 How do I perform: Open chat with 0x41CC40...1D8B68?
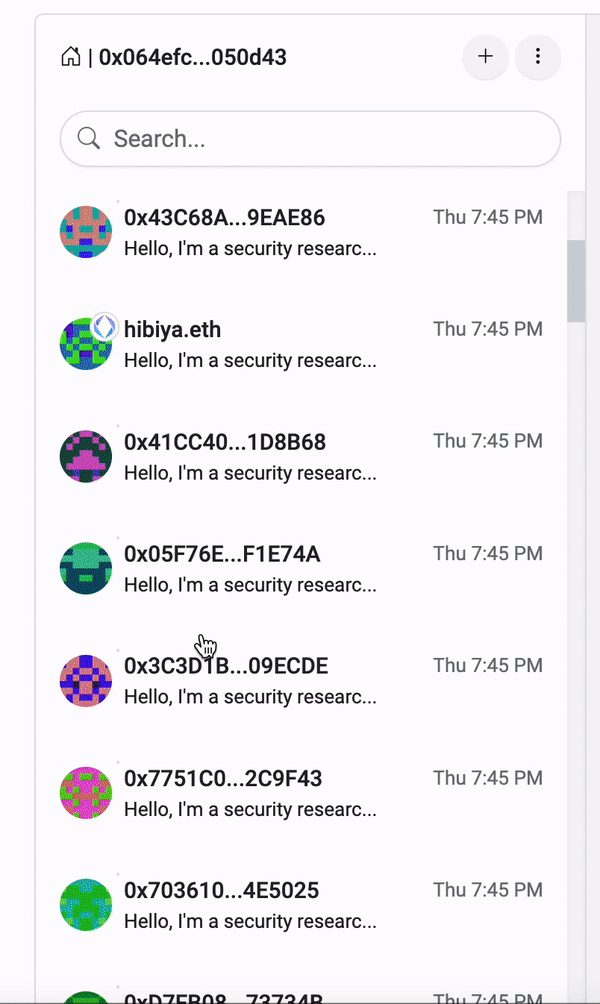tap(300, 456)
